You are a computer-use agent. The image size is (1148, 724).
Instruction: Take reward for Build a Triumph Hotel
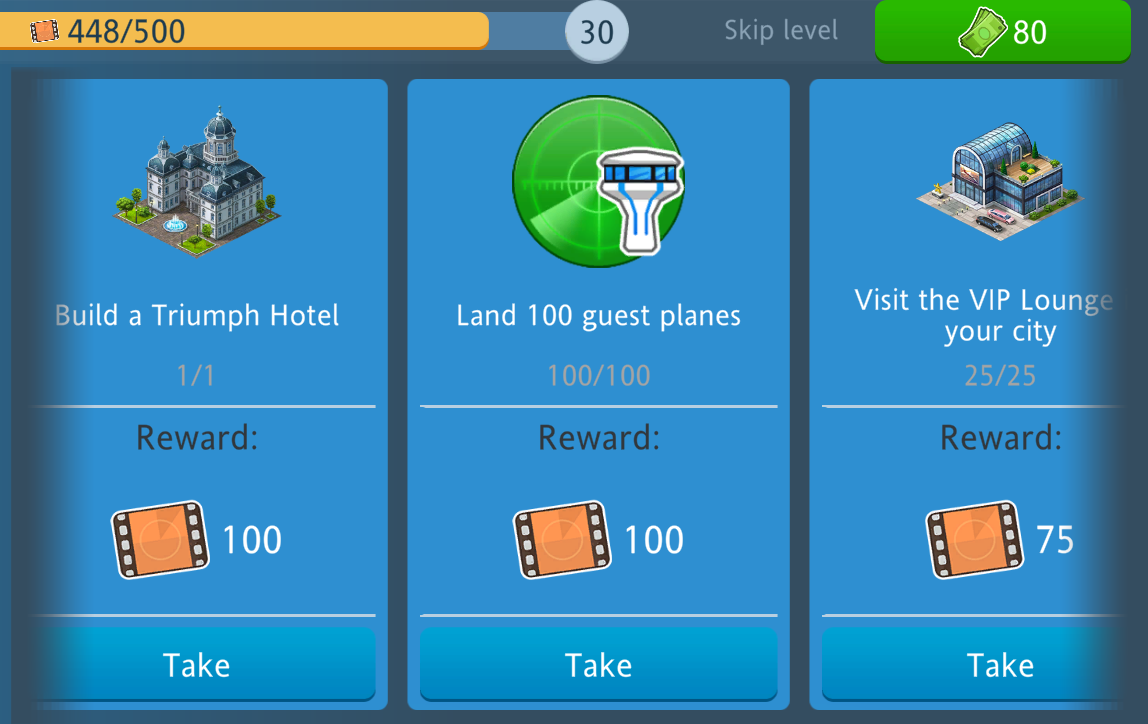click(x=197, y=665)
